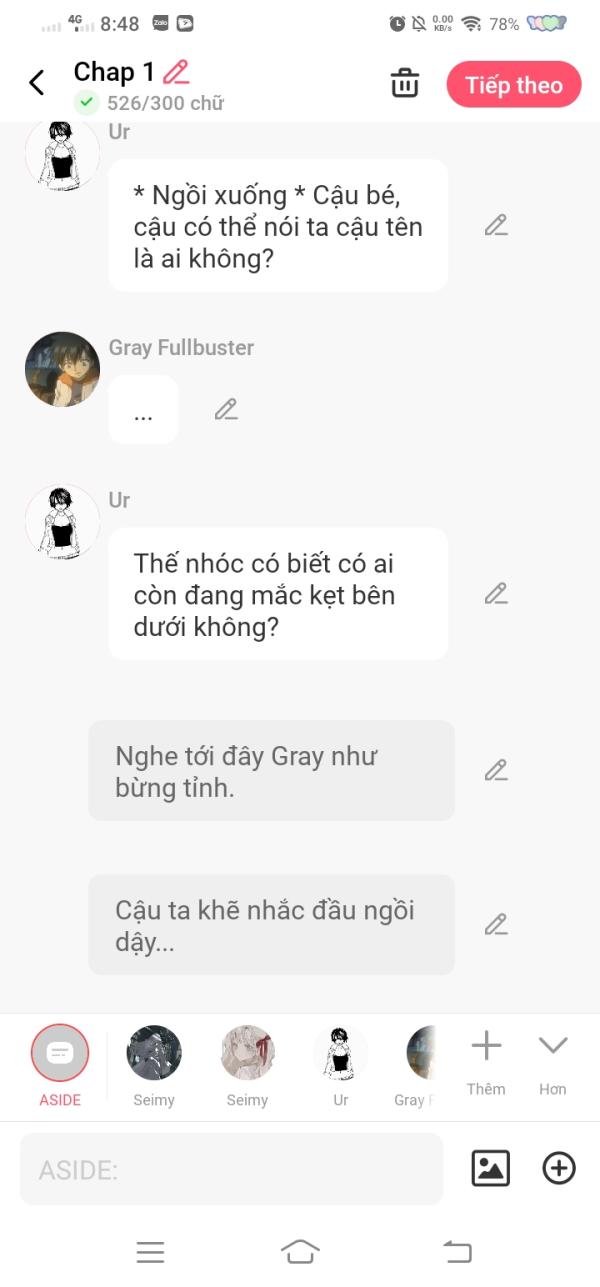The width and height of the screenshot is (600, 1287).
Task: Select the ASIDE narration mode
Action: click(60, 1053)
